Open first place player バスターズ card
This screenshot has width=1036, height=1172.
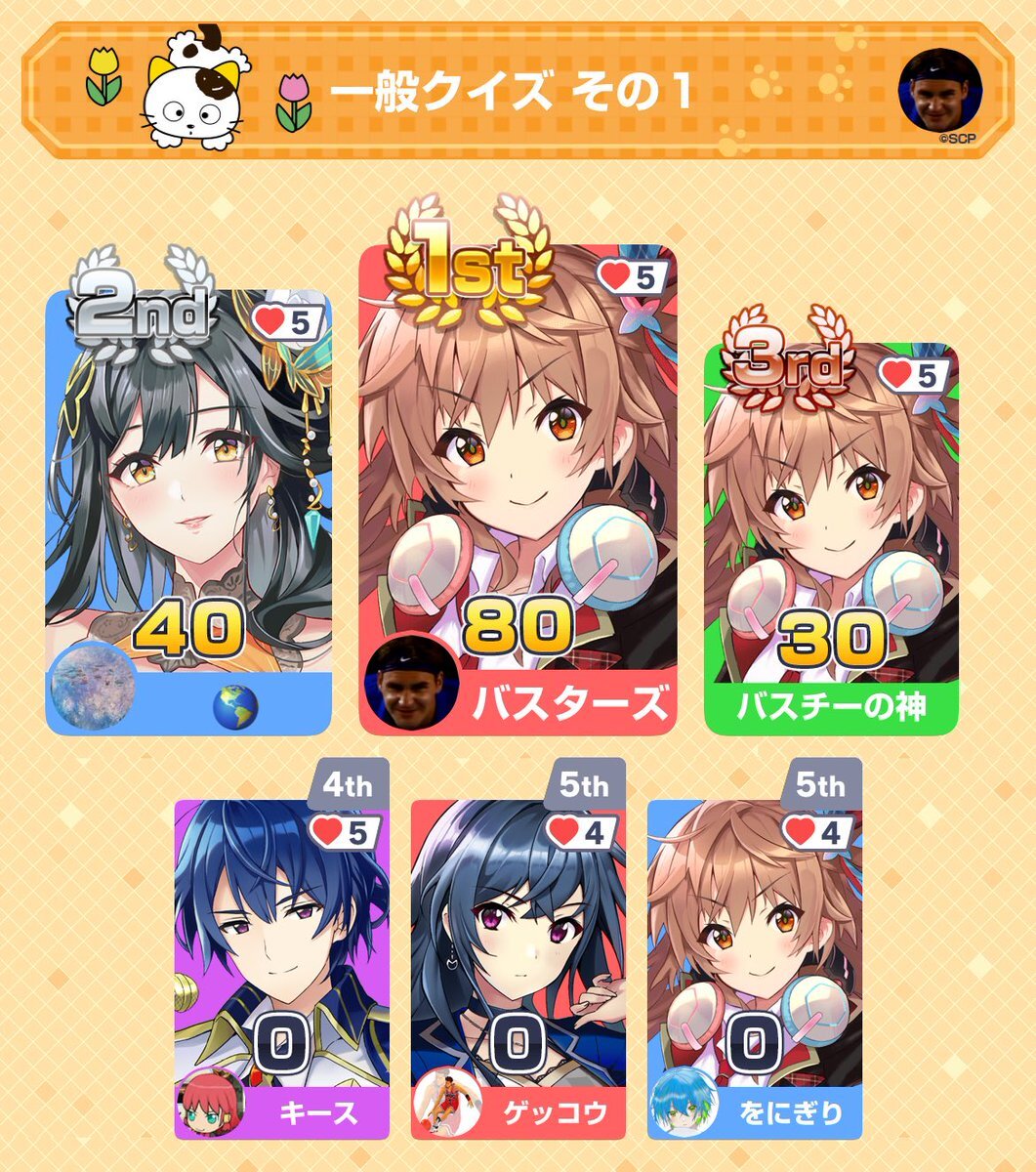[518, 488]
